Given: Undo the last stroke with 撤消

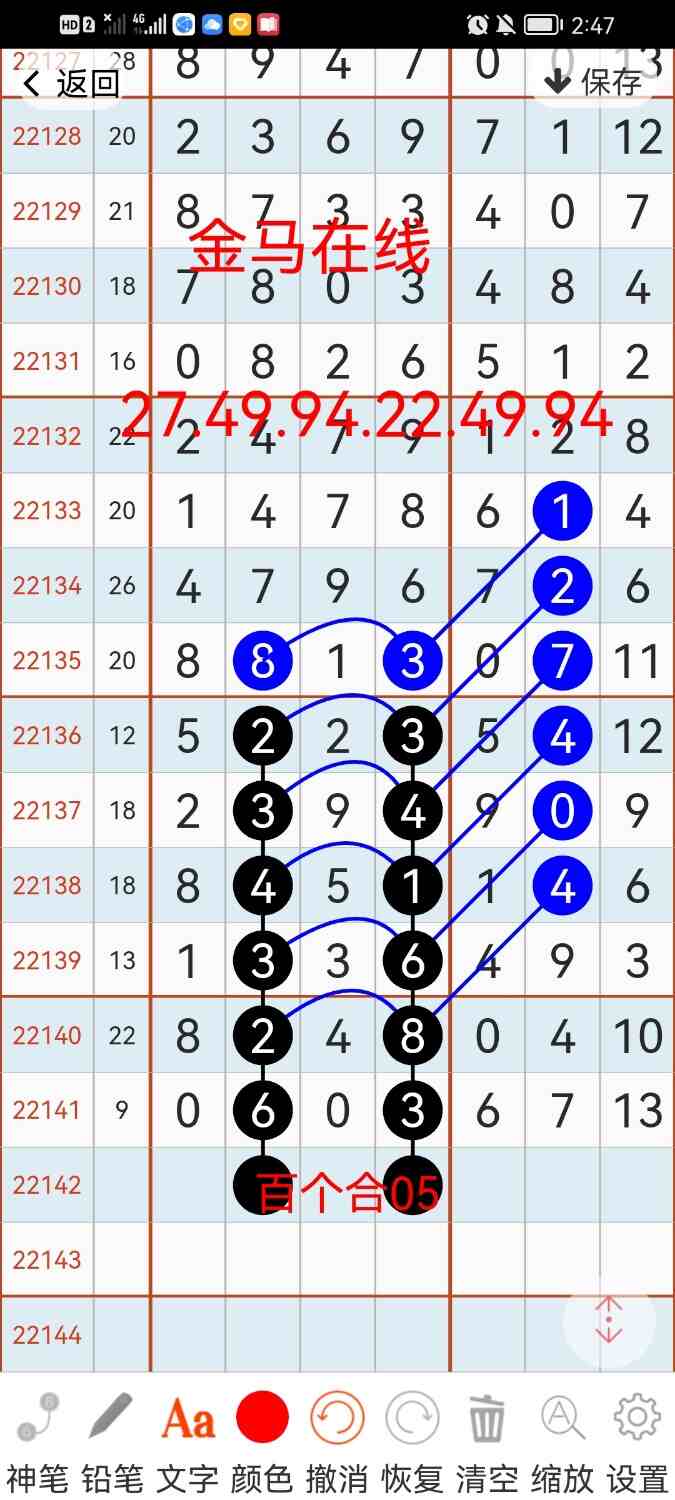Looking at the screenshot, I should click(x=337, y=1438).
